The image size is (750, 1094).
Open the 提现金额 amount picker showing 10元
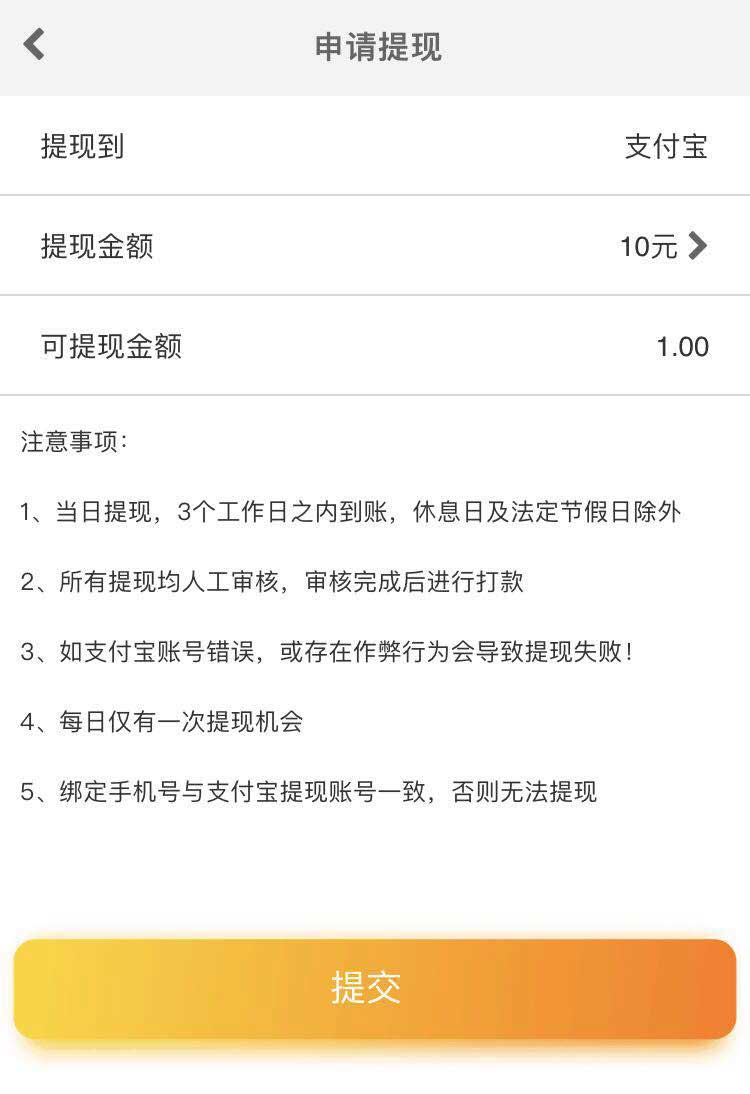[x=663, y=246]
